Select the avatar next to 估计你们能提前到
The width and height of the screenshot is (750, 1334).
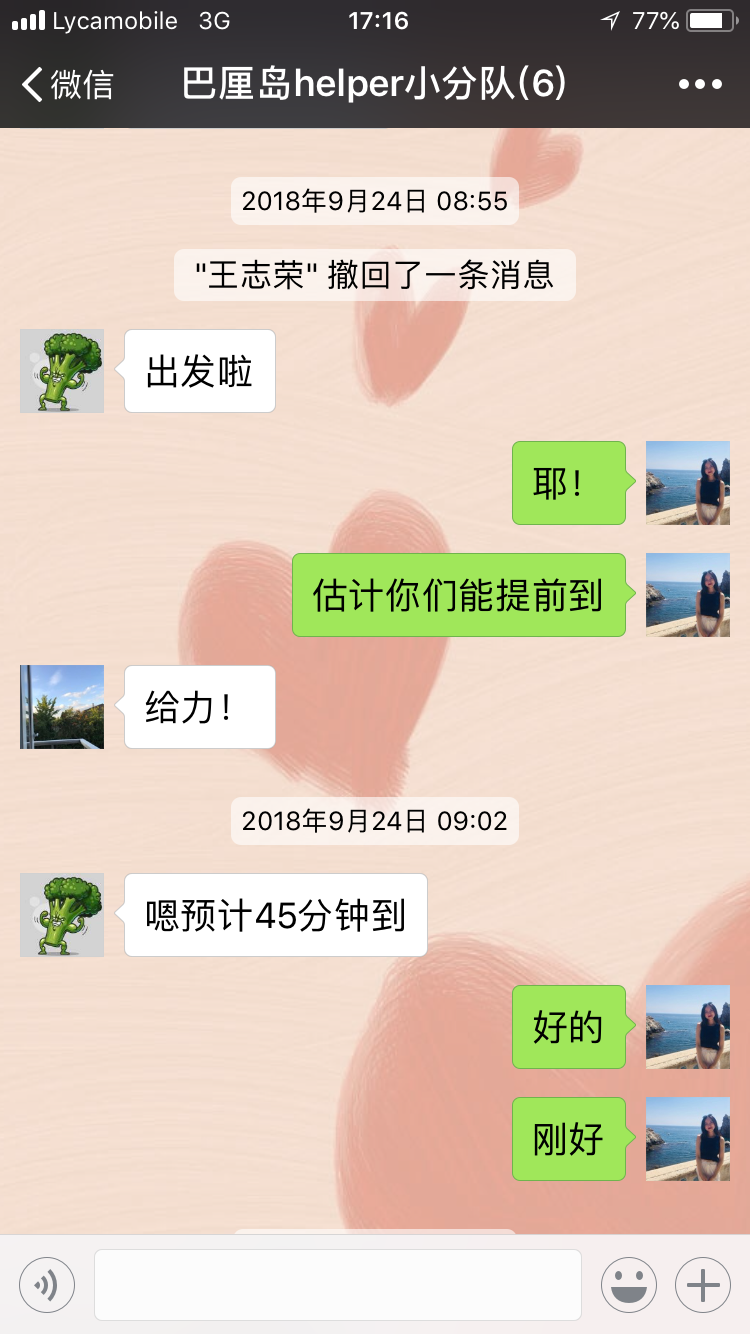point(688,595)
